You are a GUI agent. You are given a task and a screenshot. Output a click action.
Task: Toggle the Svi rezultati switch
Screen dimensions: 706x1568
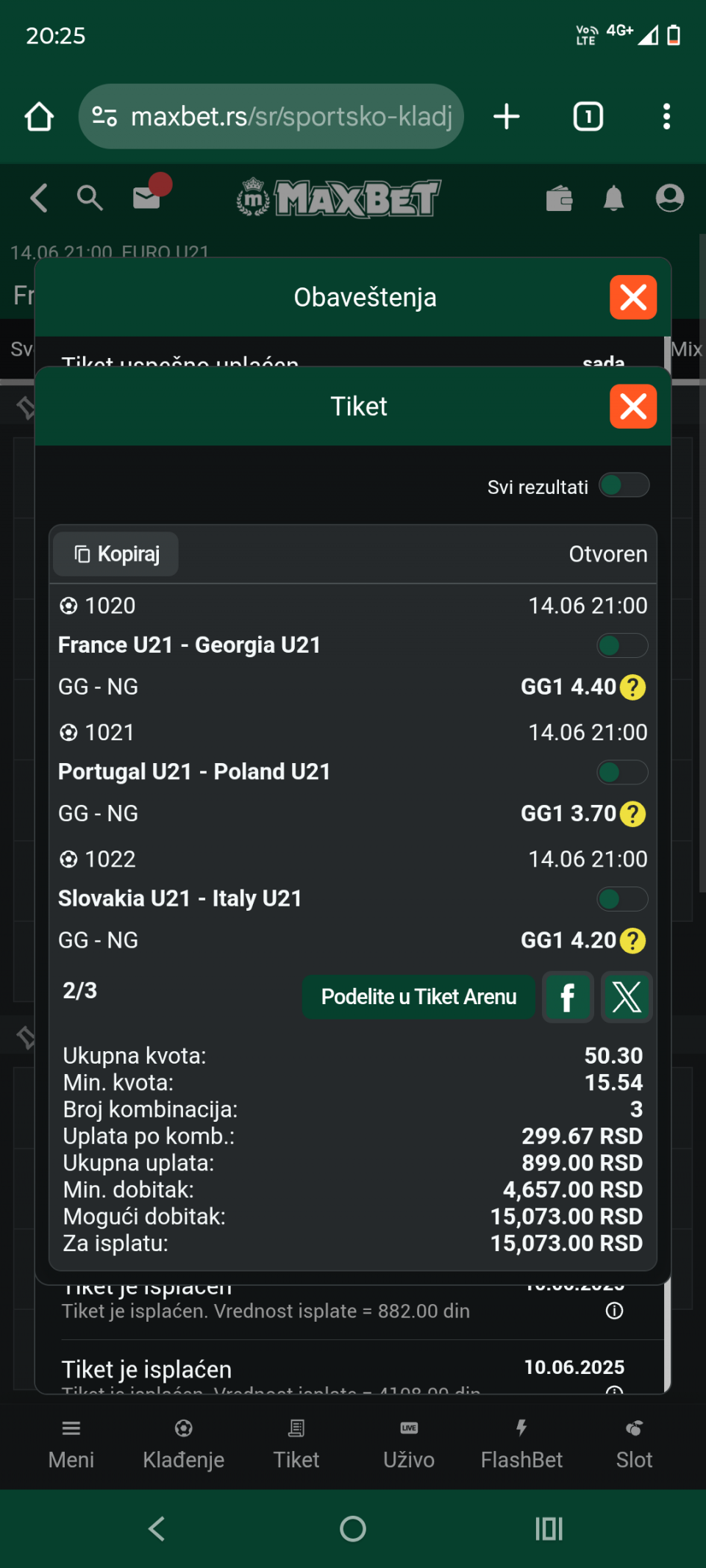tap(624, 485)
